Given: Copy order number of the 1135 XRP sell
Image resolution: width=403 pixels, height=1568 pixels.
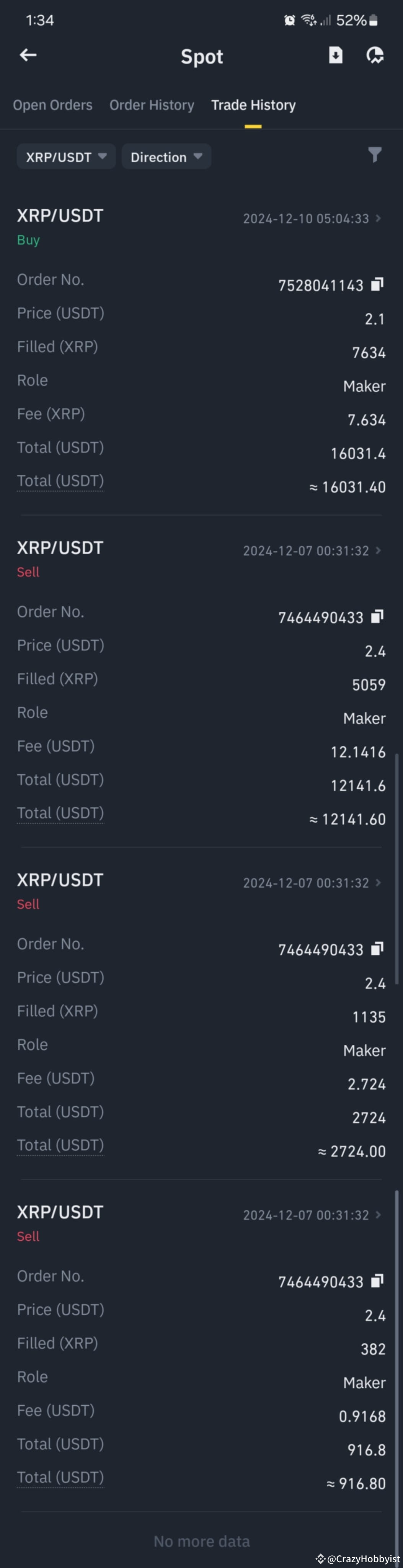Looking at the screenshot, I should 377,948.
